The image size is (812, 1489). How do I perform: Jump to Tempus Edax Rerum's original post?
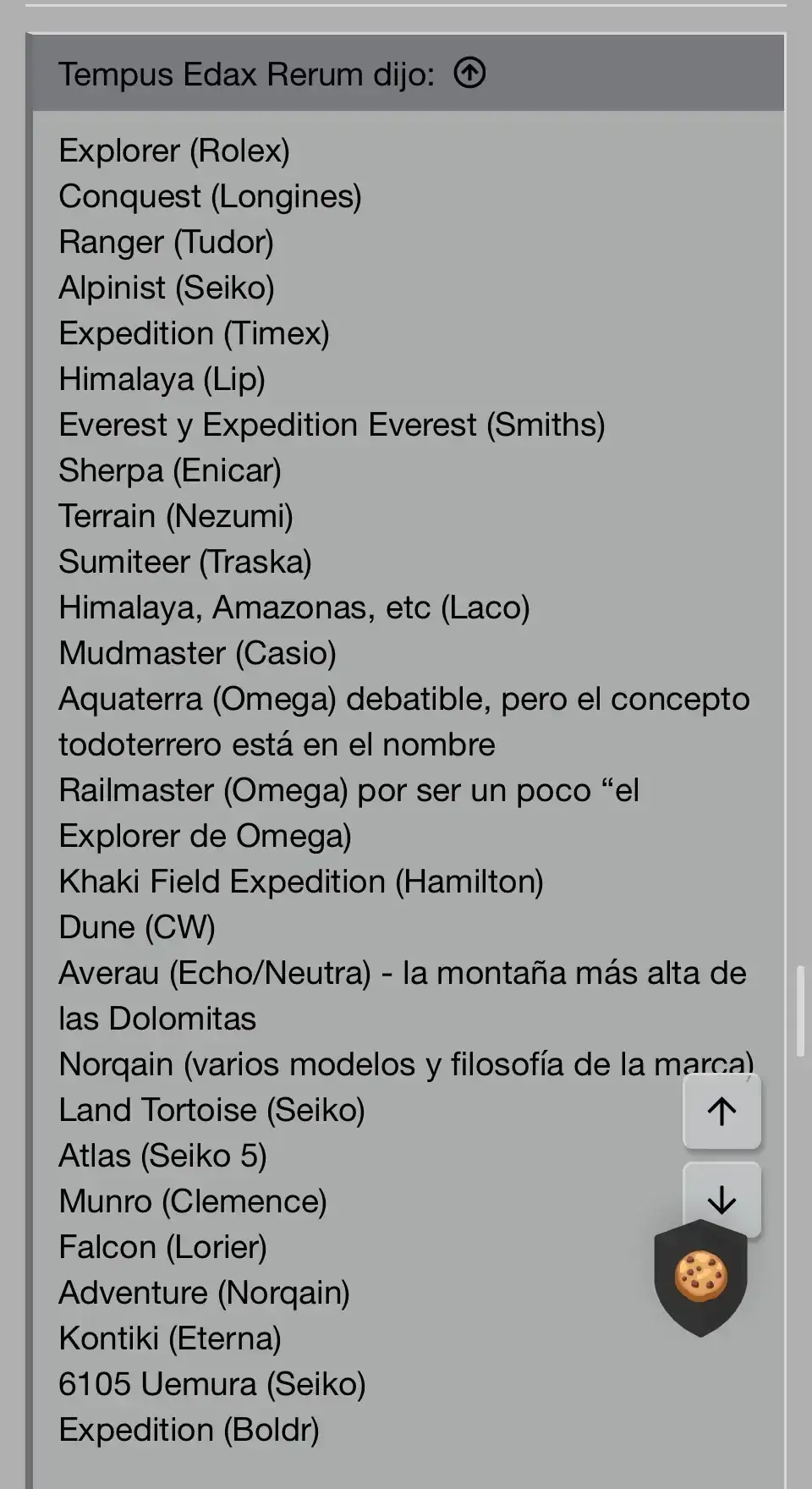[469, 74]
